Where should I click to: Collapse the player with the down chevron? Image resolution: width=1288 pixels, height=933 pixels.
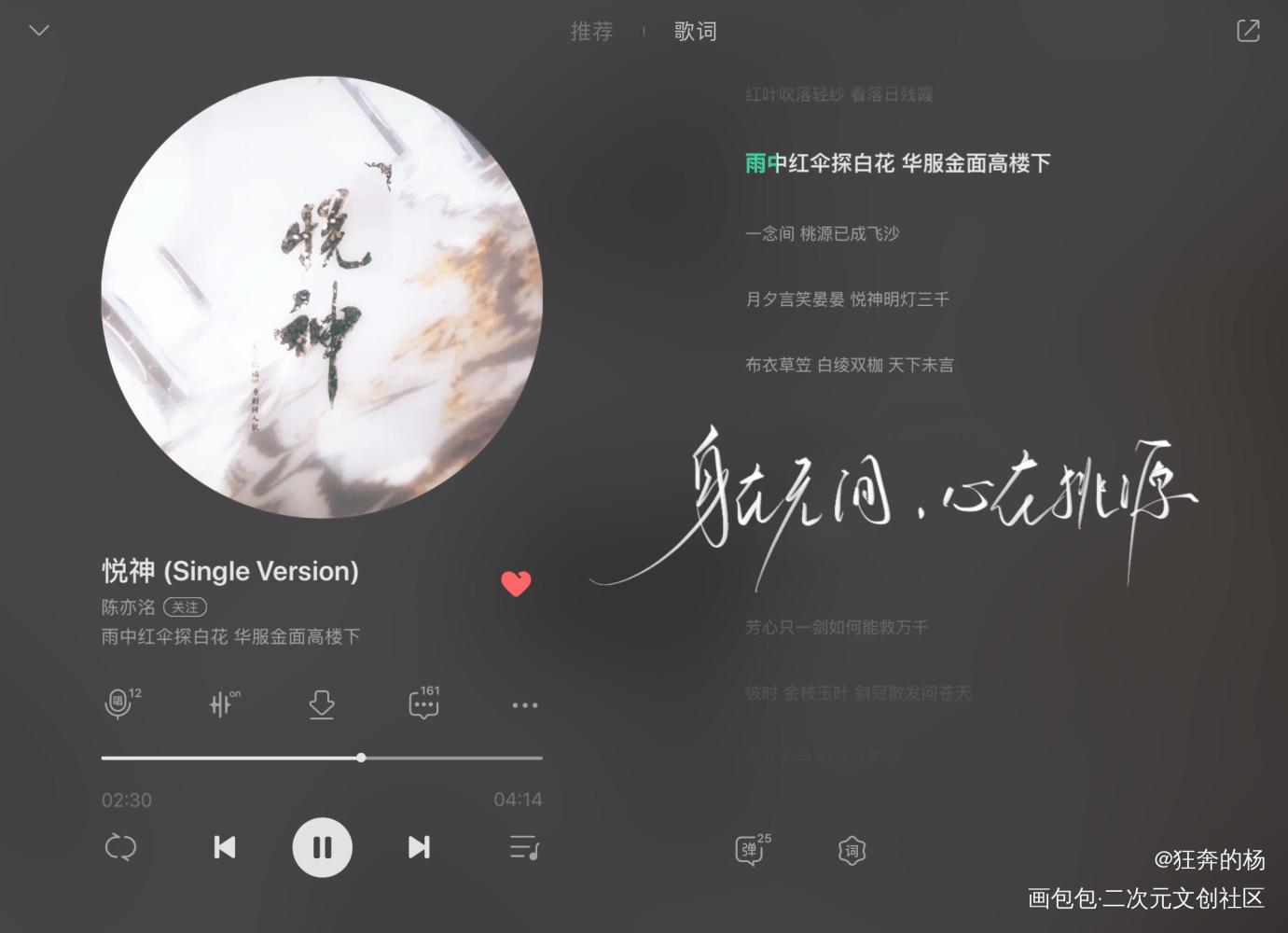(39, 31)
